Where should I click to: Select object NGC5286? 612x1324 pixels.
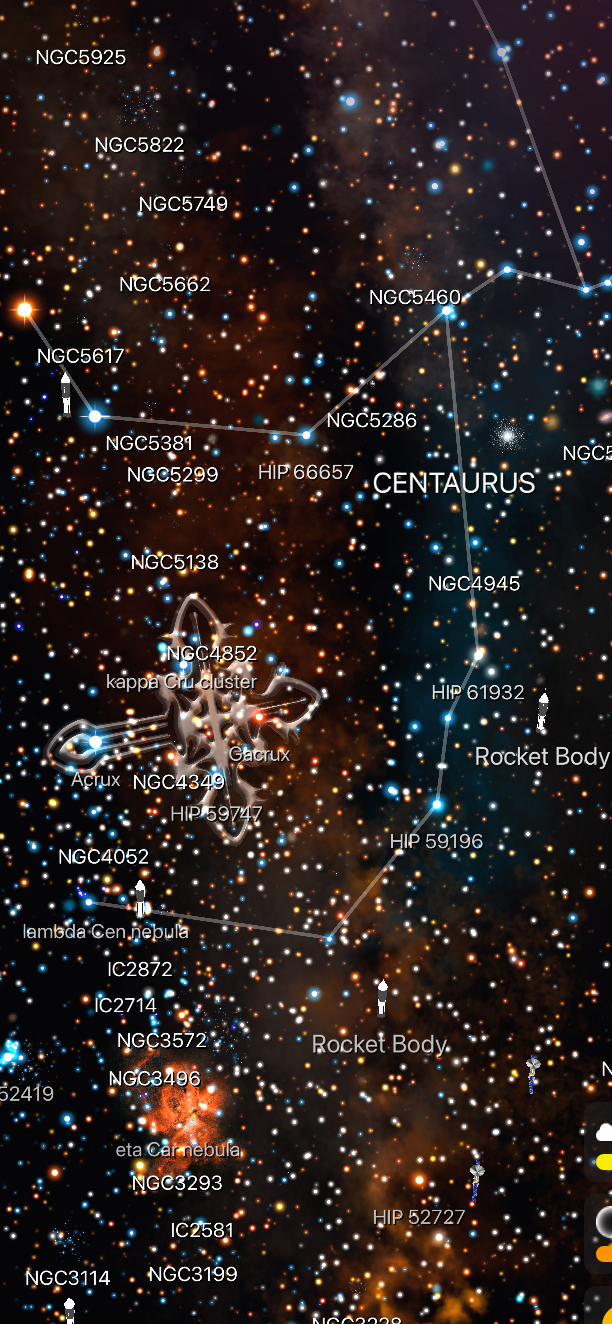point(371,420)
